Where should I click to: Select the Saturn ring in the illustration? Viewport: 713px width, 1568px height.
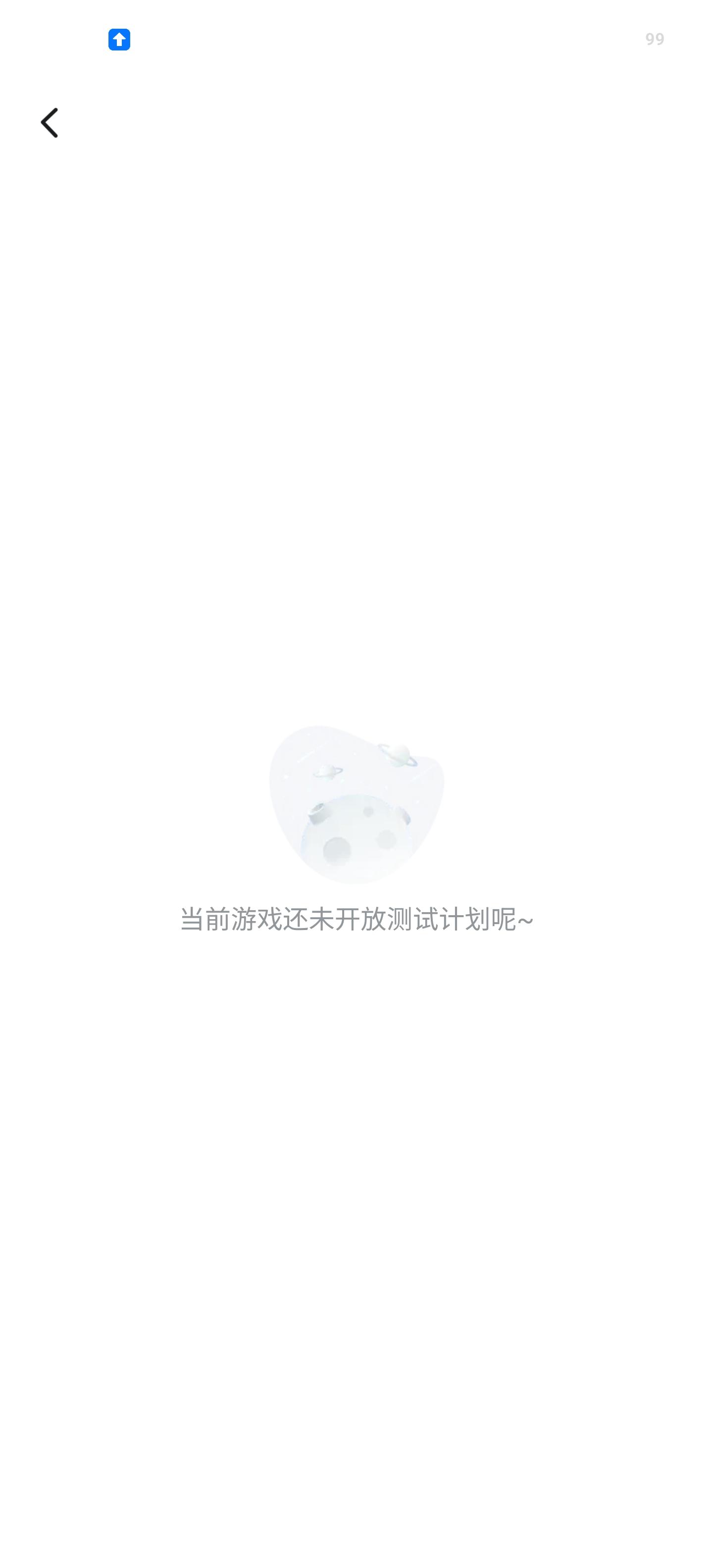(399, 755)
